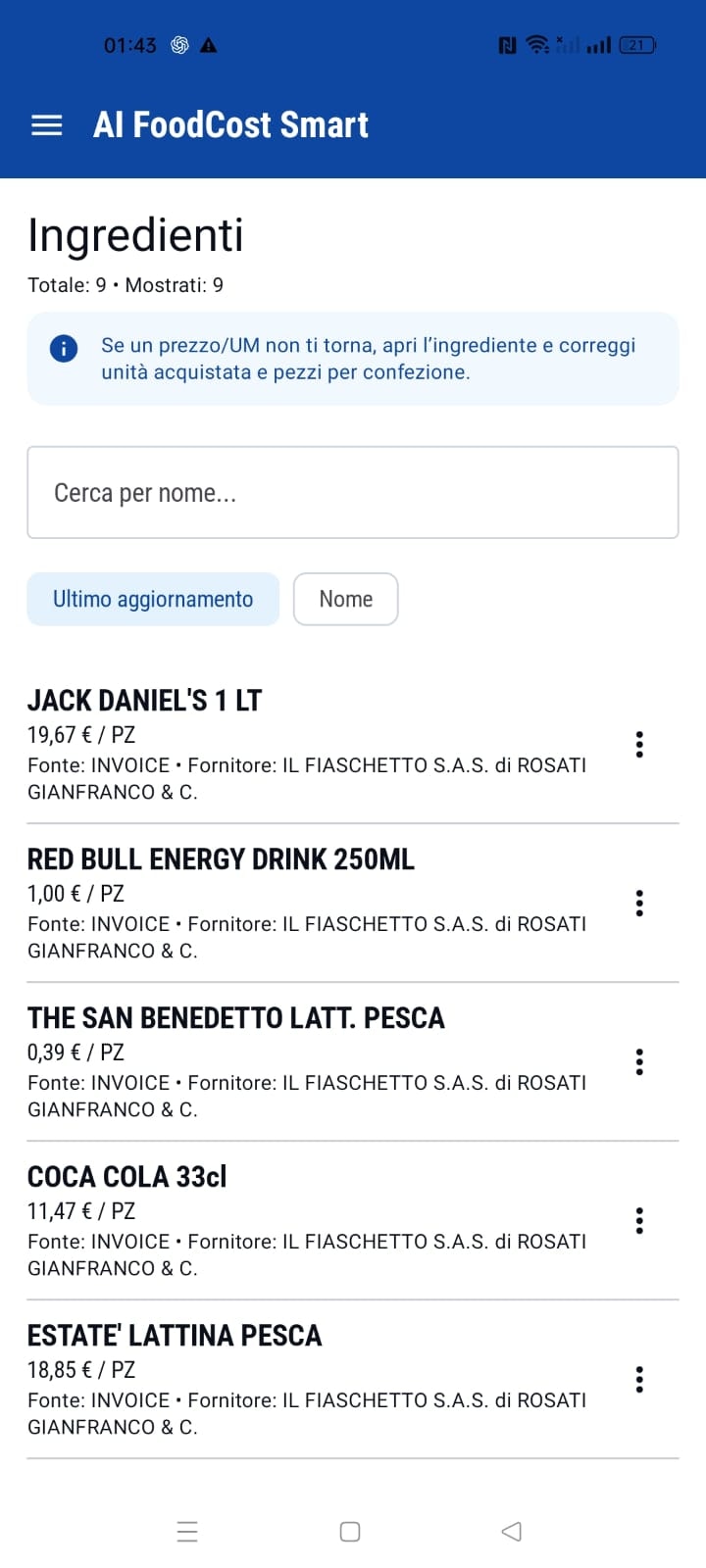Switch sorting to the Nome tab

click(345, 599)
